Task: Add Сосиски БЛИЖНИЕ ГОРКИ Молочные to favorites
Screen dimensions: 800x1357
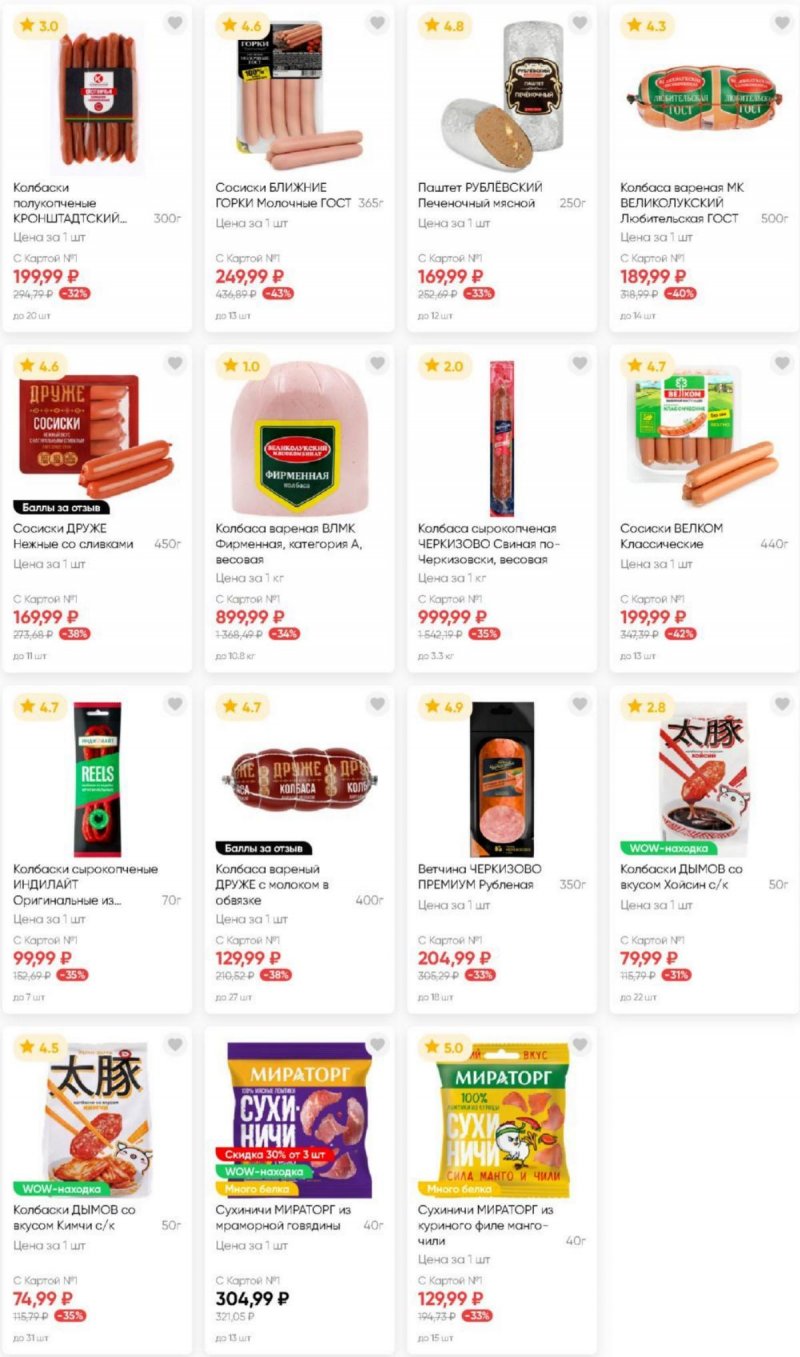Action: click(x=377, y=23)
